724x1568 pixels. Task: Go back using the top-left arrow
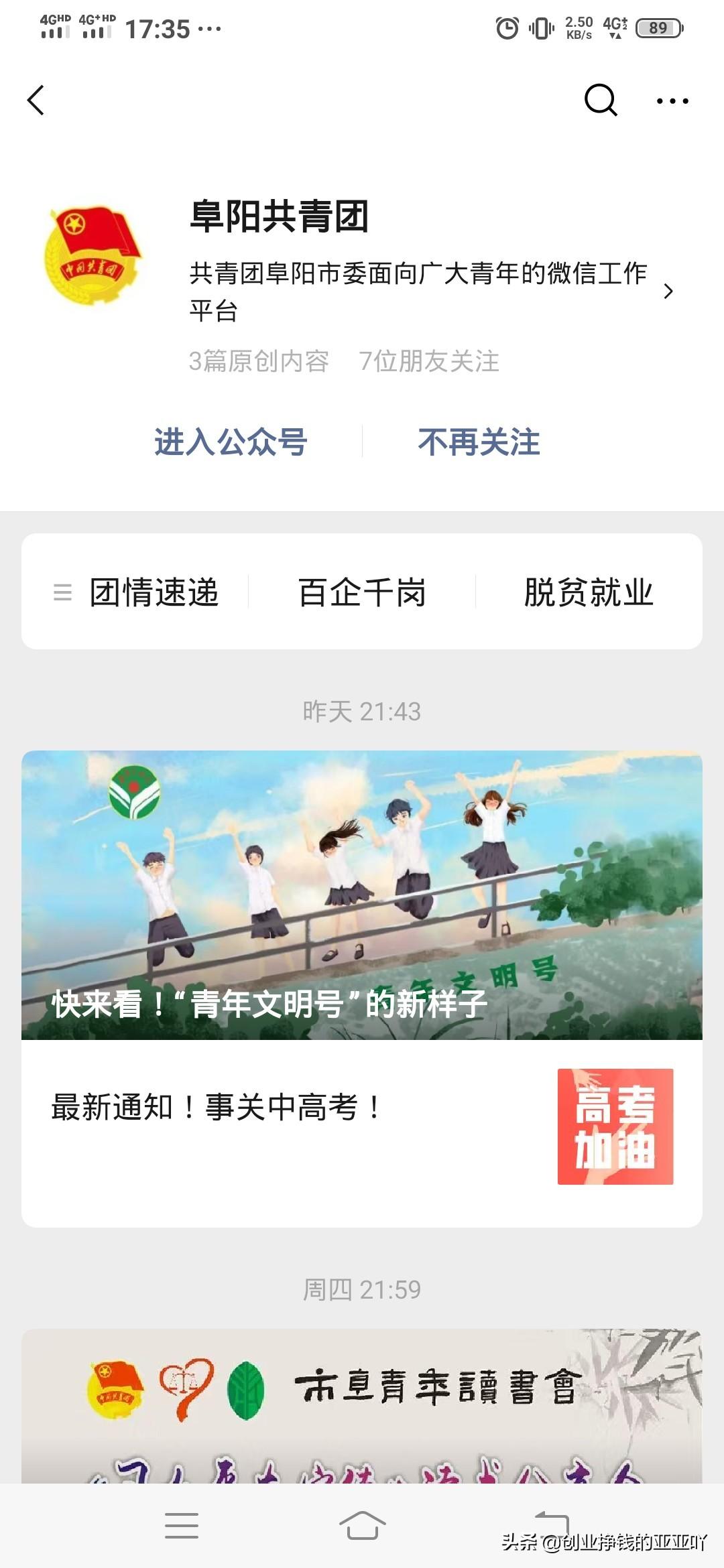tap(36, 101)
